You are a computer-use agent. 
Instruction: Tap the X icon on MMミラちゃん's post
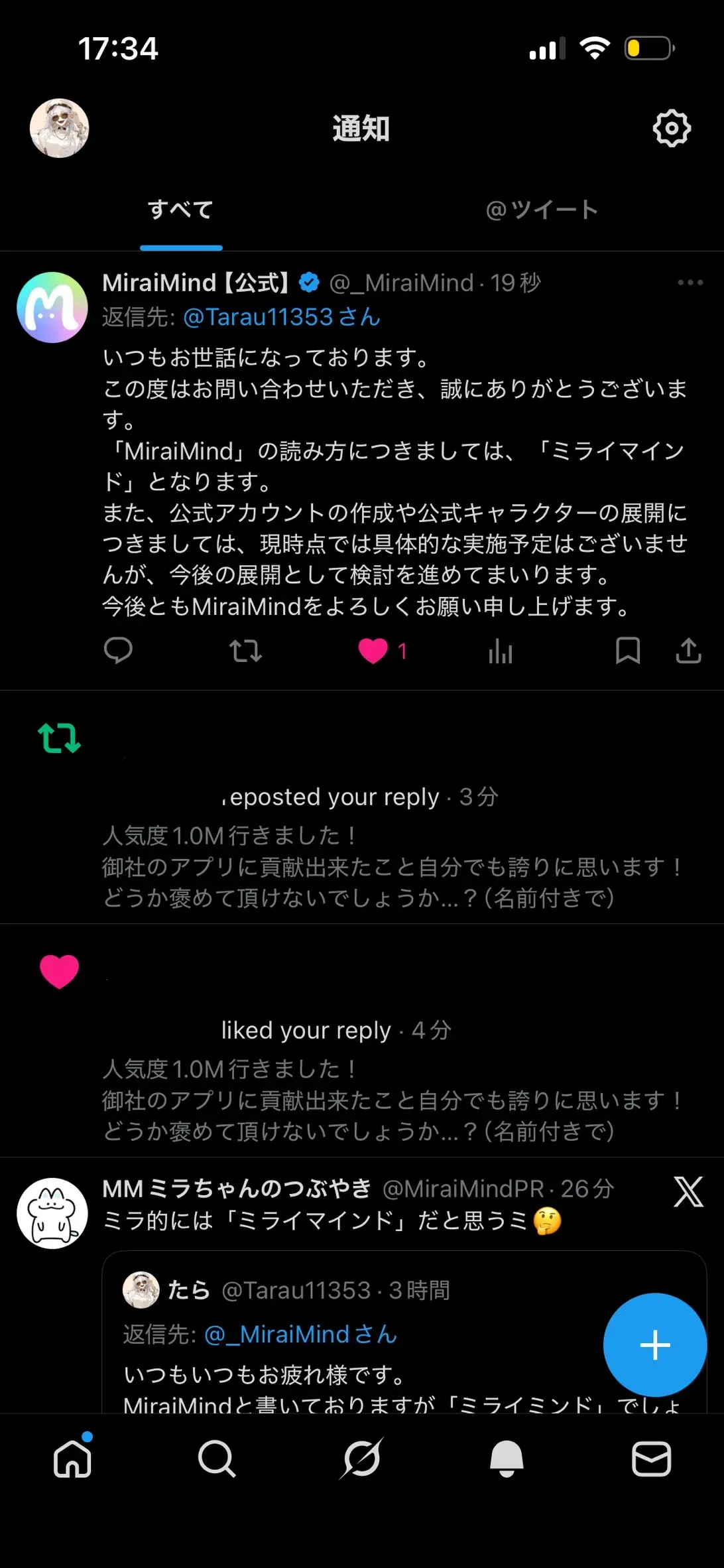coord(688,1192)
